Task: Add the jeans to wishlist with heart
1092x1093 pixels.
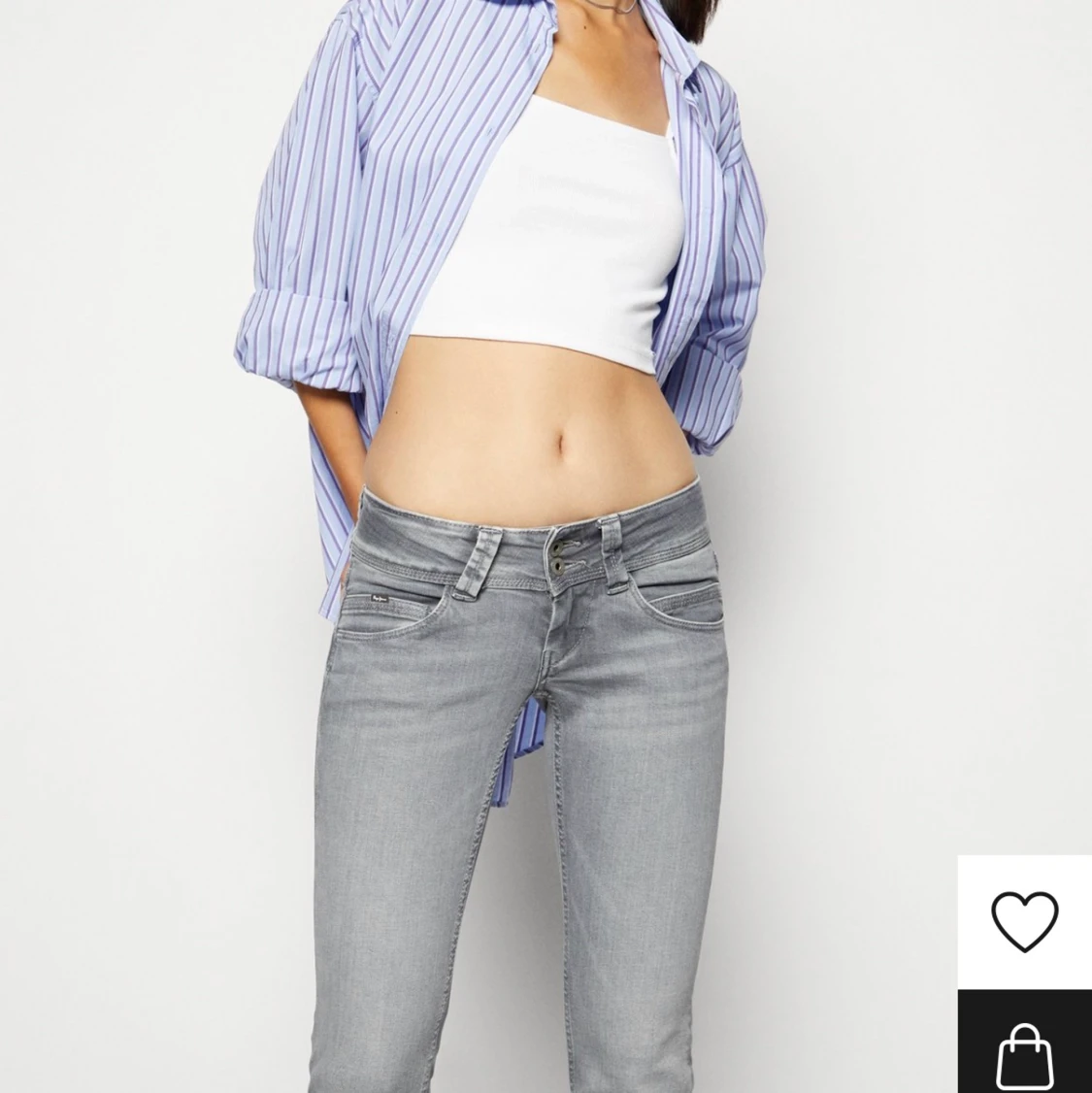Action: [1025, 921]
